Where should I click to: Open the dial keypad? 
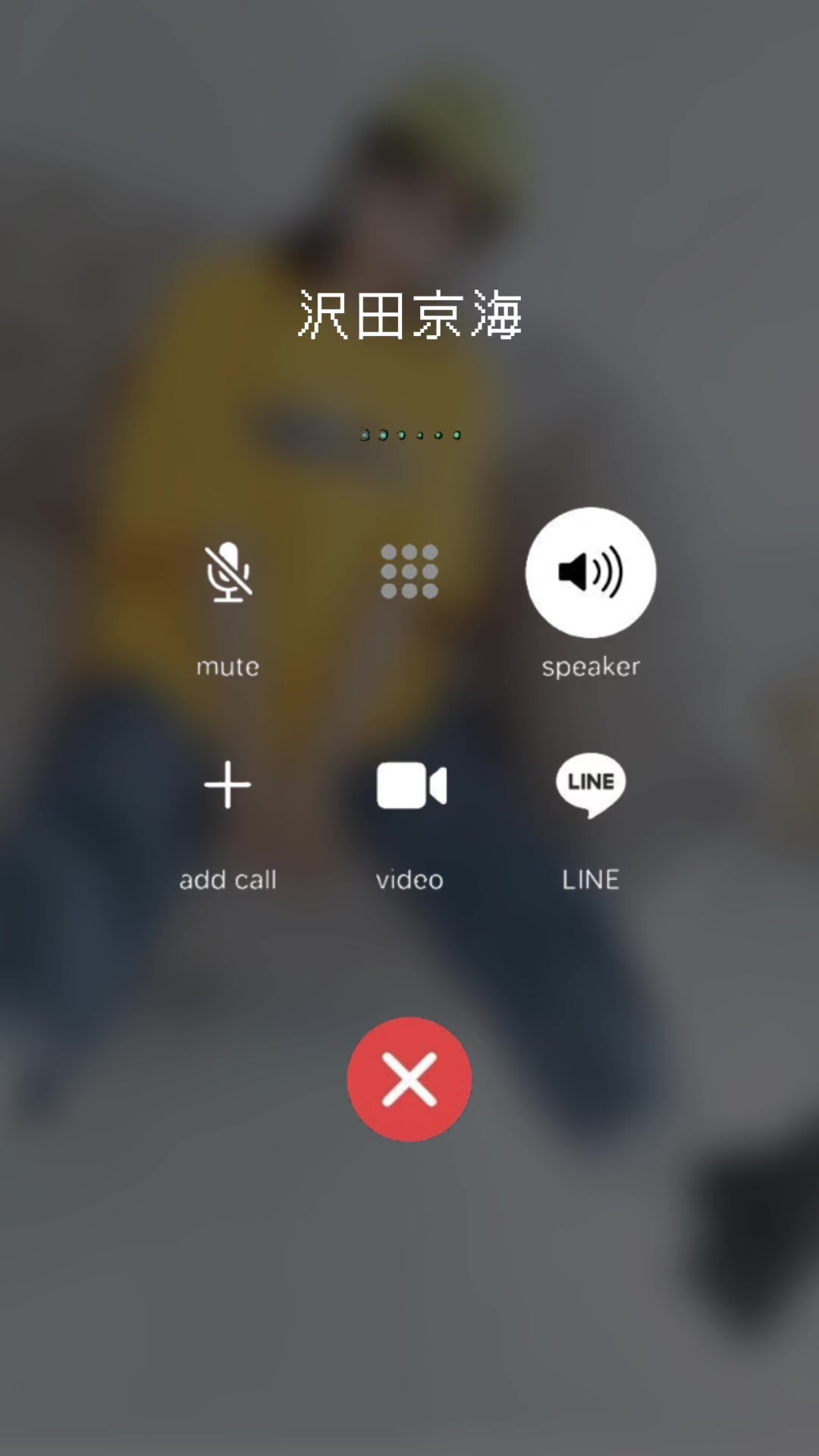(409, 572)
